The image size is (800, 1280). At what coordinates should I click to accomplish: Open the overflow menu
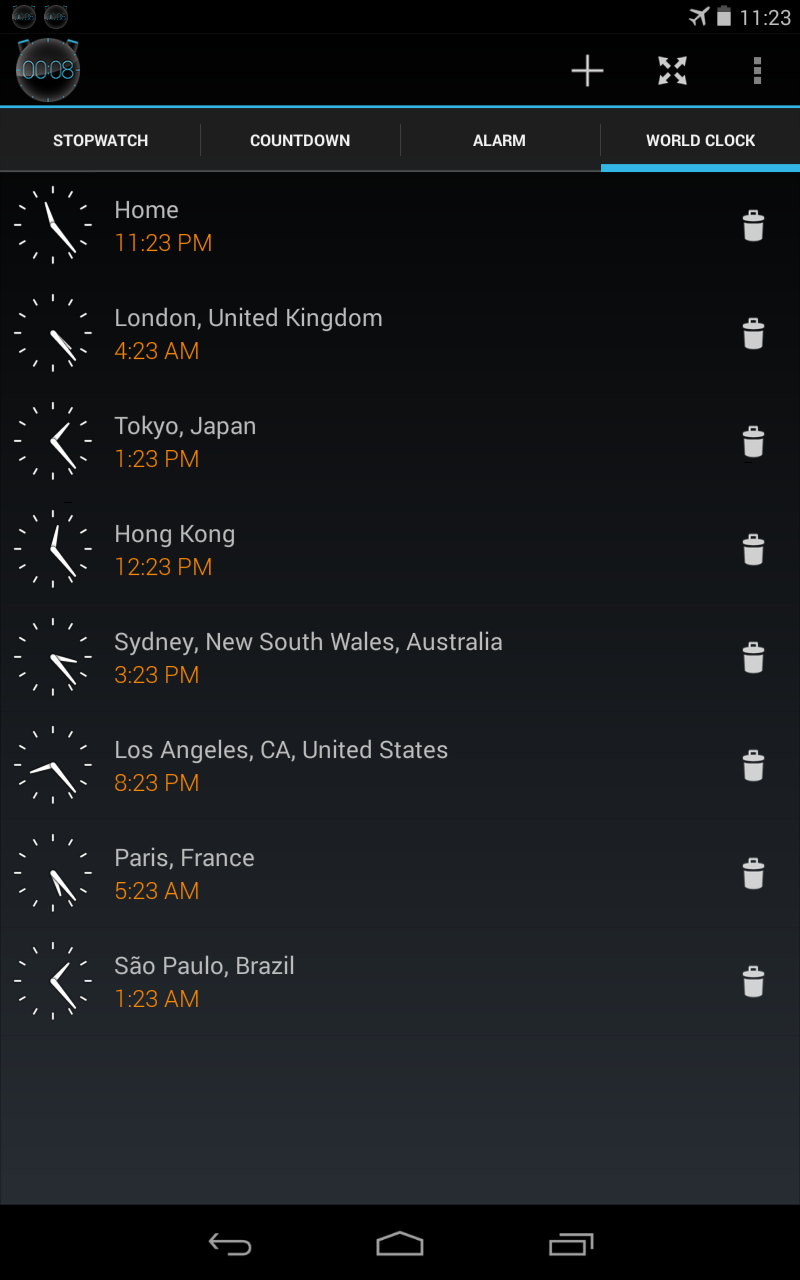[x=757, y=70]
